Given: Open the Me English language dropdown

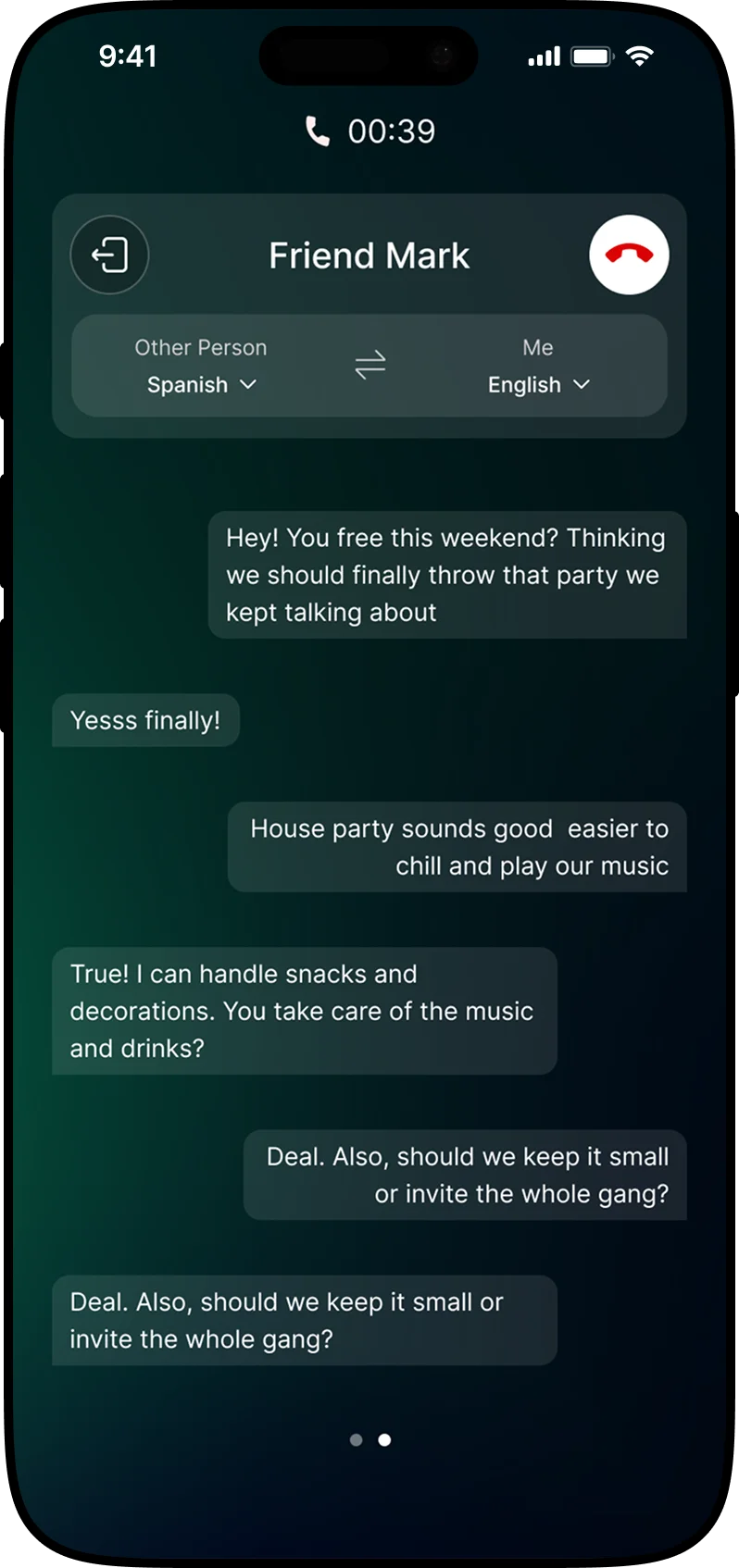Looking at the screenshot, I should 538,384.
